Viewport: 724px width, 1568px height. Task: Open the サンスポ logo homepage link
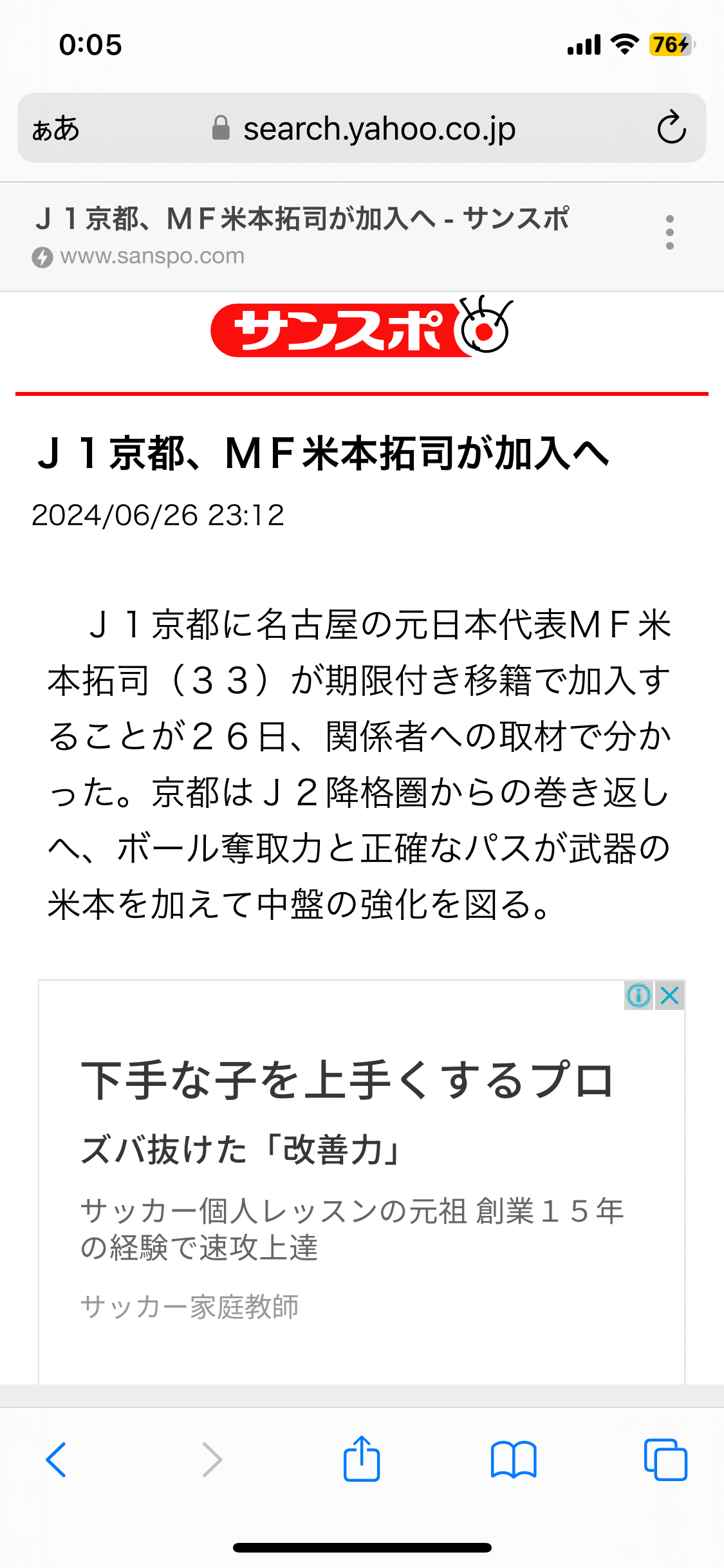tap(362, 329)
